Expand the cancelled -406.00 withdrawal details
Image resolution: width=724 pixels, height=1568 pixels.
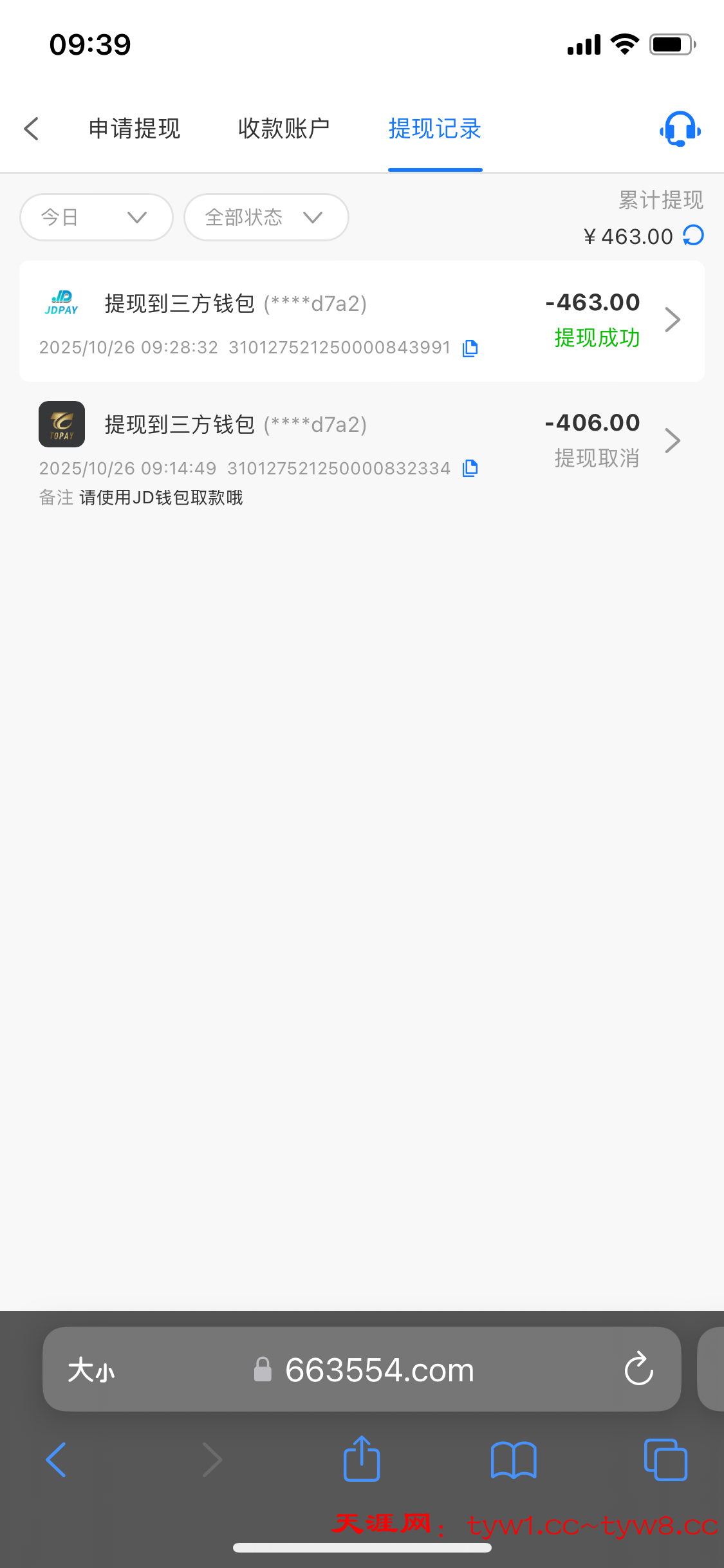point(672,440)
